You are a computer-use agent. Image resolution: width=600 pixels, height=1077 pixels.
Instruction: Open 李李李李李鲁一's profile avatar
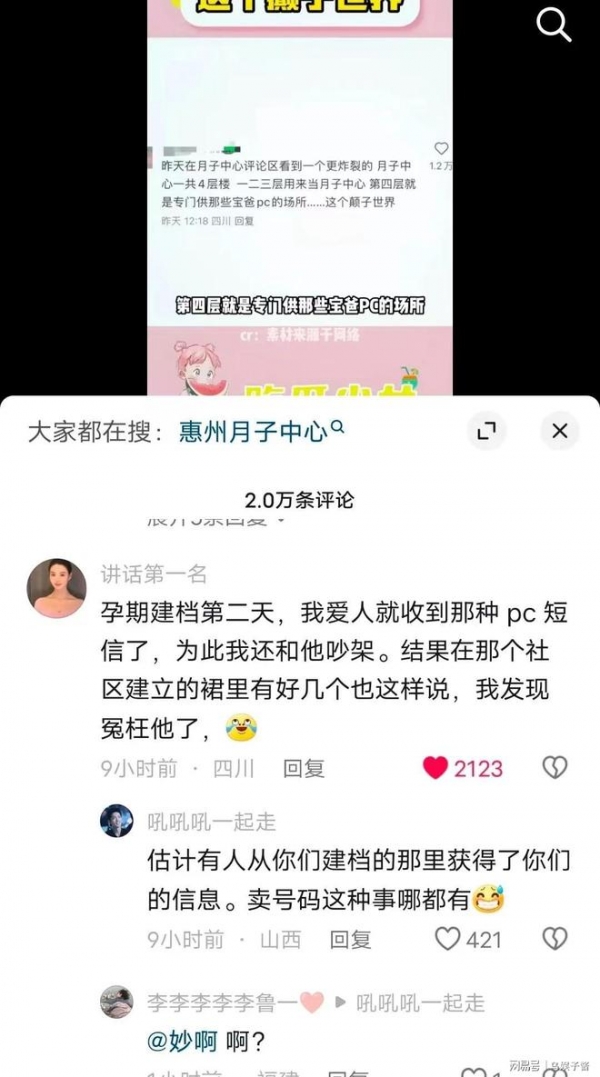click(117, 1001)
